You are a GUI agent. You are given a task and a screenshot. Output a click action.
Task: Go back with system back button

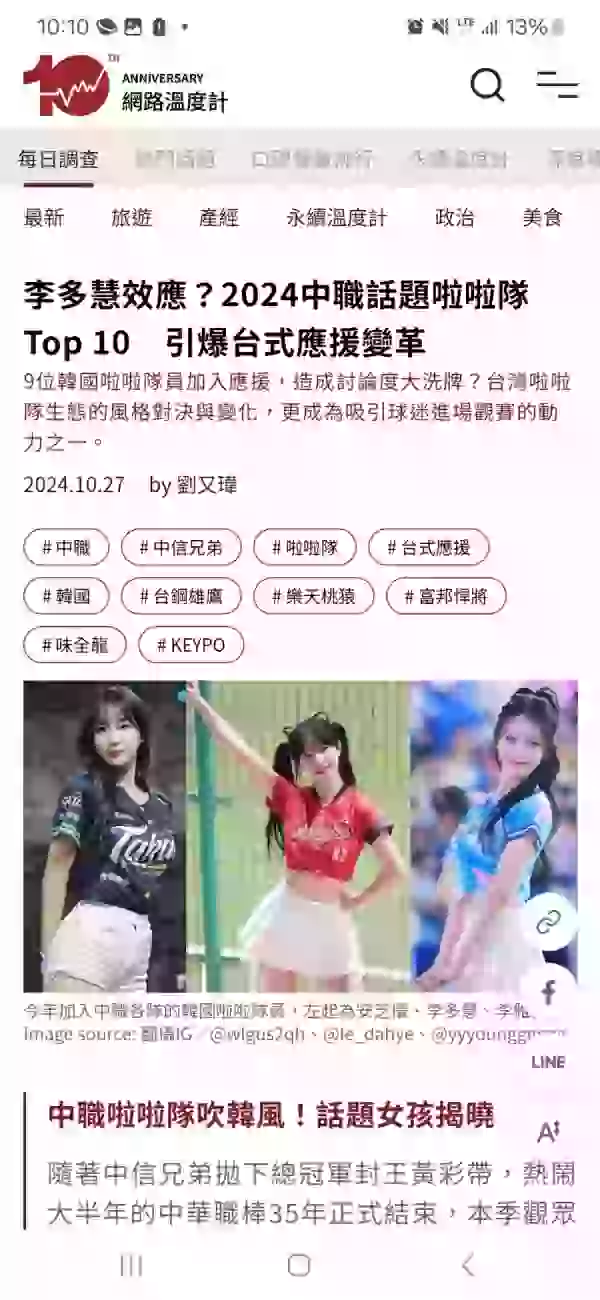pyautogui.click(x=467, y=1265)
